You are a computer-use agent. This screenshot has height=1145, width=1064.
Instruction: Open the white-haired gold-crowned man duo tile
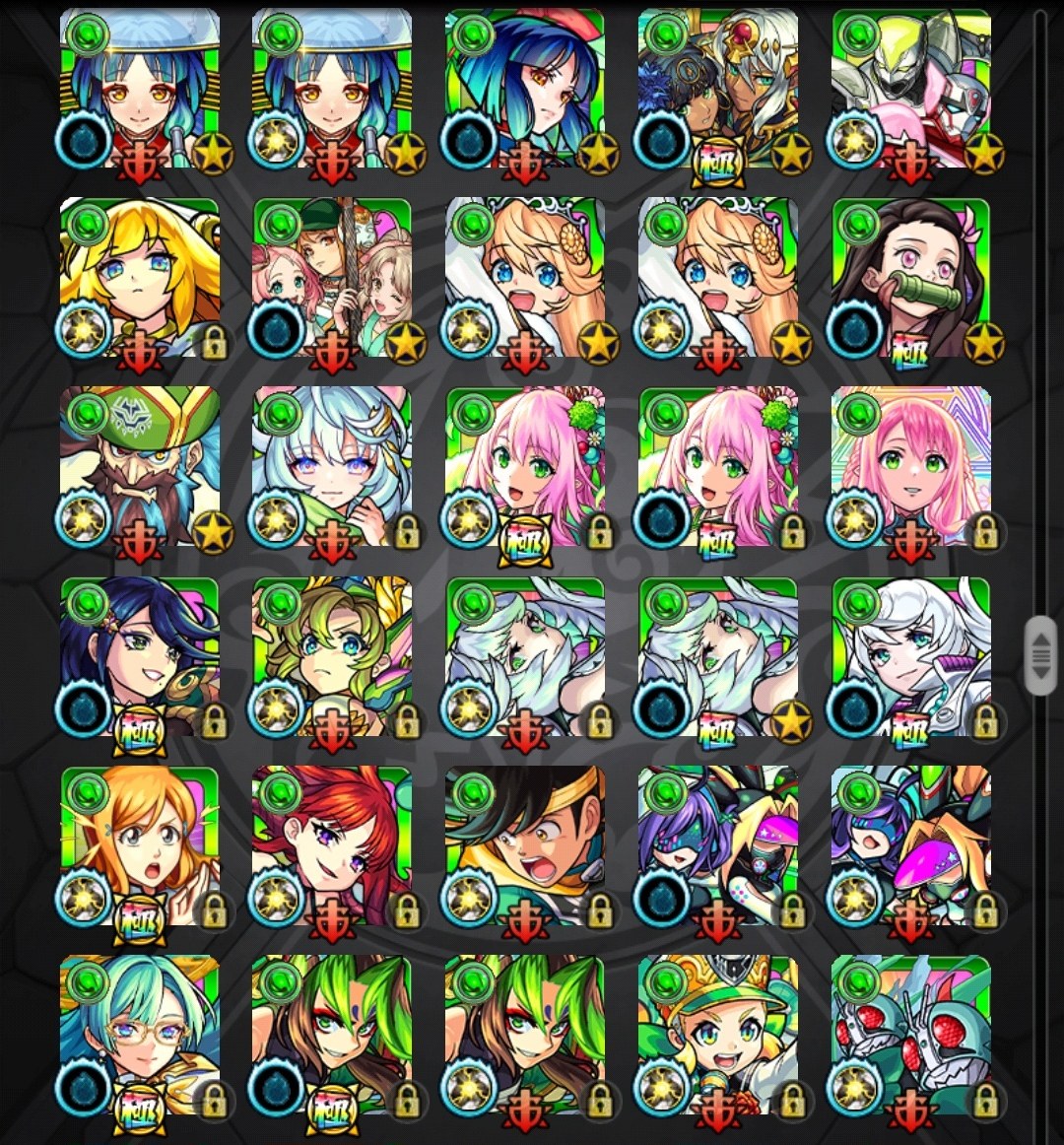click(718, 89)
